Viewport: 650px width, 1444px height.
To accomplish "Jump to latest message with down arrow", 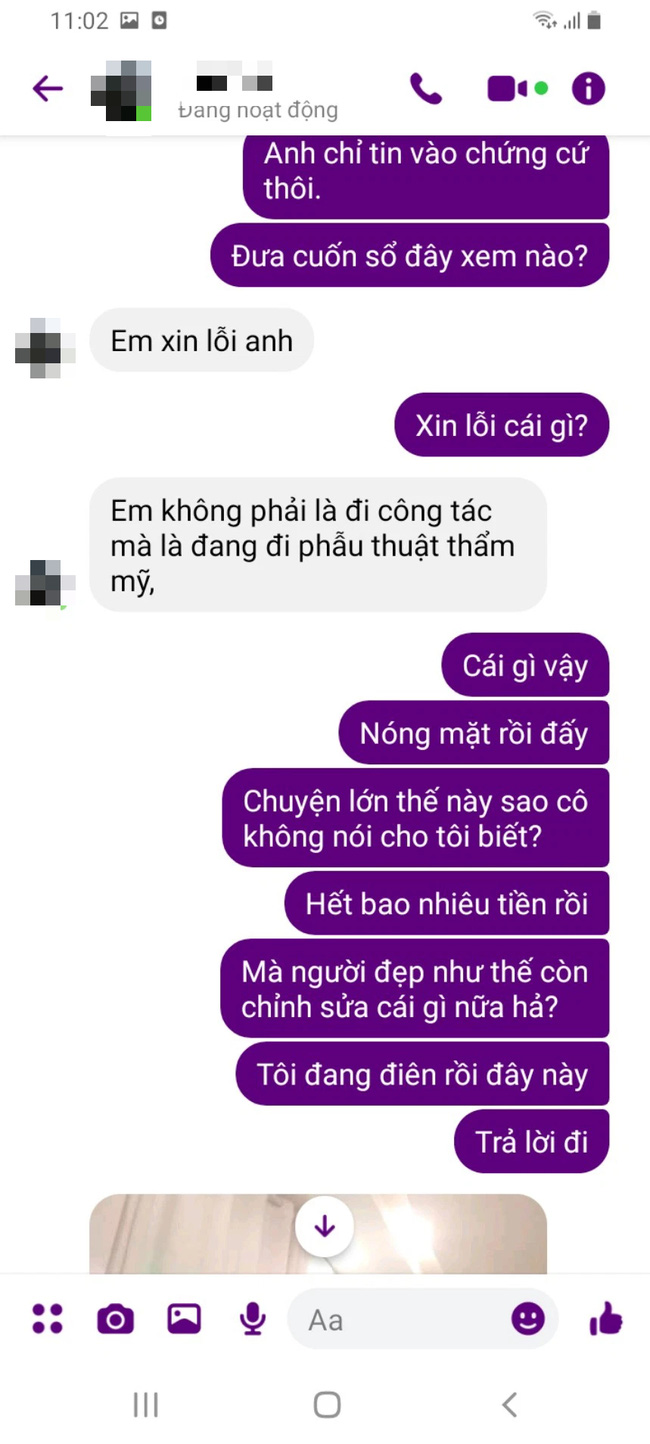I will [x=324, y=1226].
